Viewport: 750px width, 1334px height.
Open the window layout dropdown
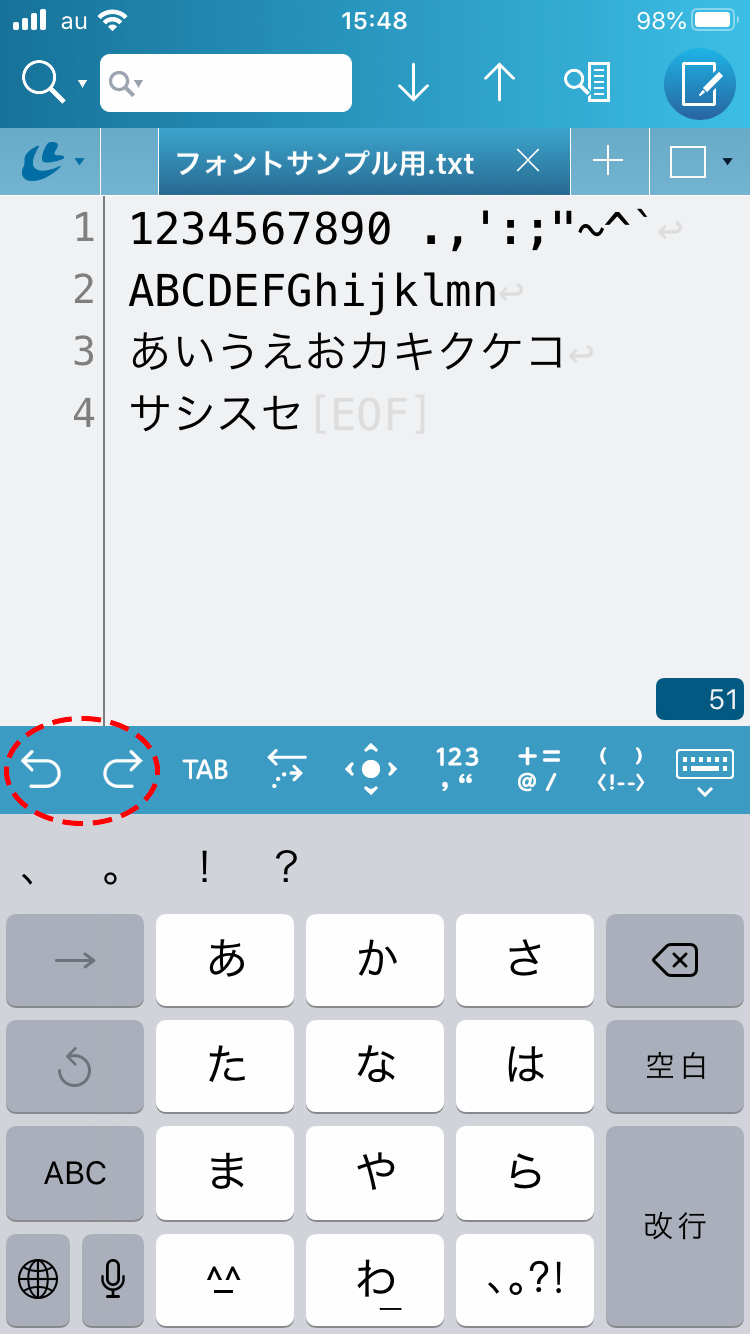coord(699,161)
